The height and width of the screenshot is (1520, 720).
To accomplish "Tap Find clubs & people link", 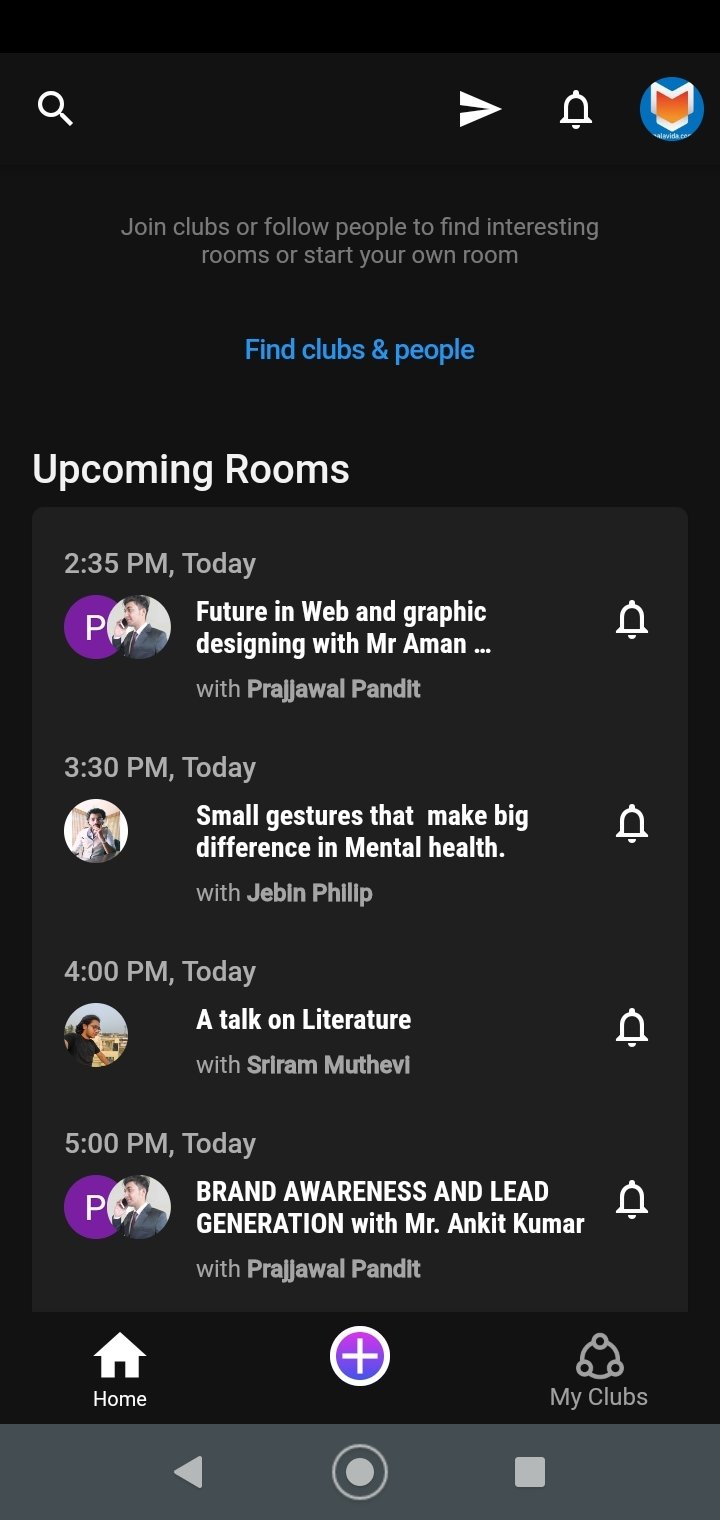I will 360,350.
